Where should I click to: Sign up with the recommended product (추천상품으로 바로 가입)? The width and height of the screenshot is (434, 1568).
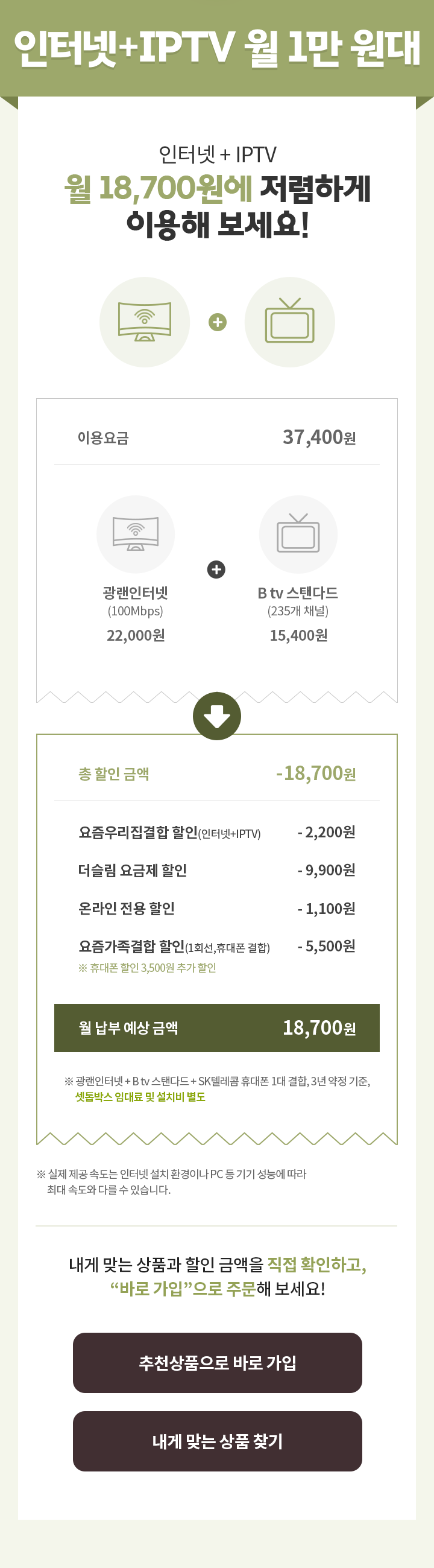click(x=217, y=1362)
